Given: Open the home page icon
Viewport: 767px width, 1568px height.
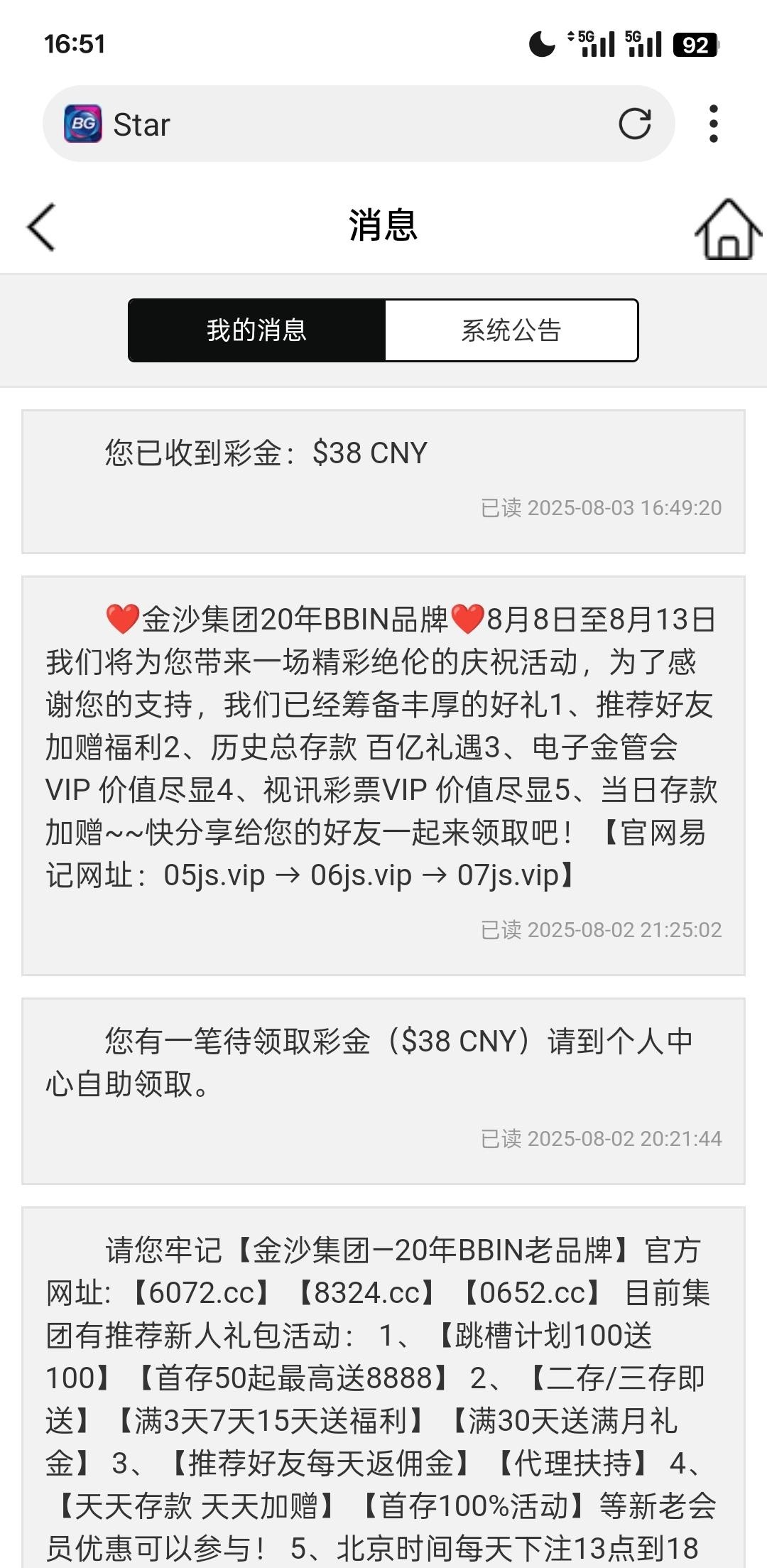Looking at the screenshot, I should (x=727, y=229).
